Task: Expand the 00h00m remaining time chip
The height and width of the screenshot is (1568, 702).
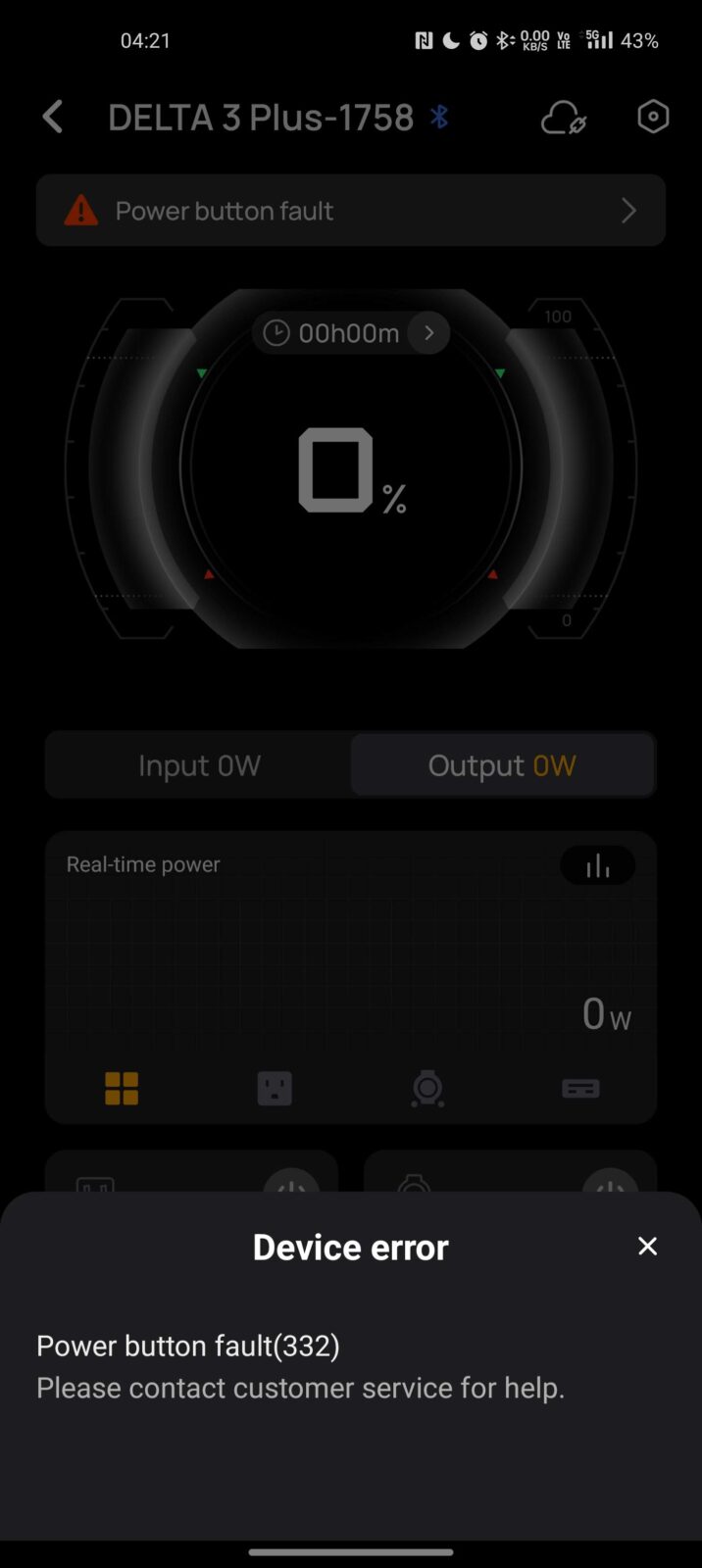Action: point(350,333)
